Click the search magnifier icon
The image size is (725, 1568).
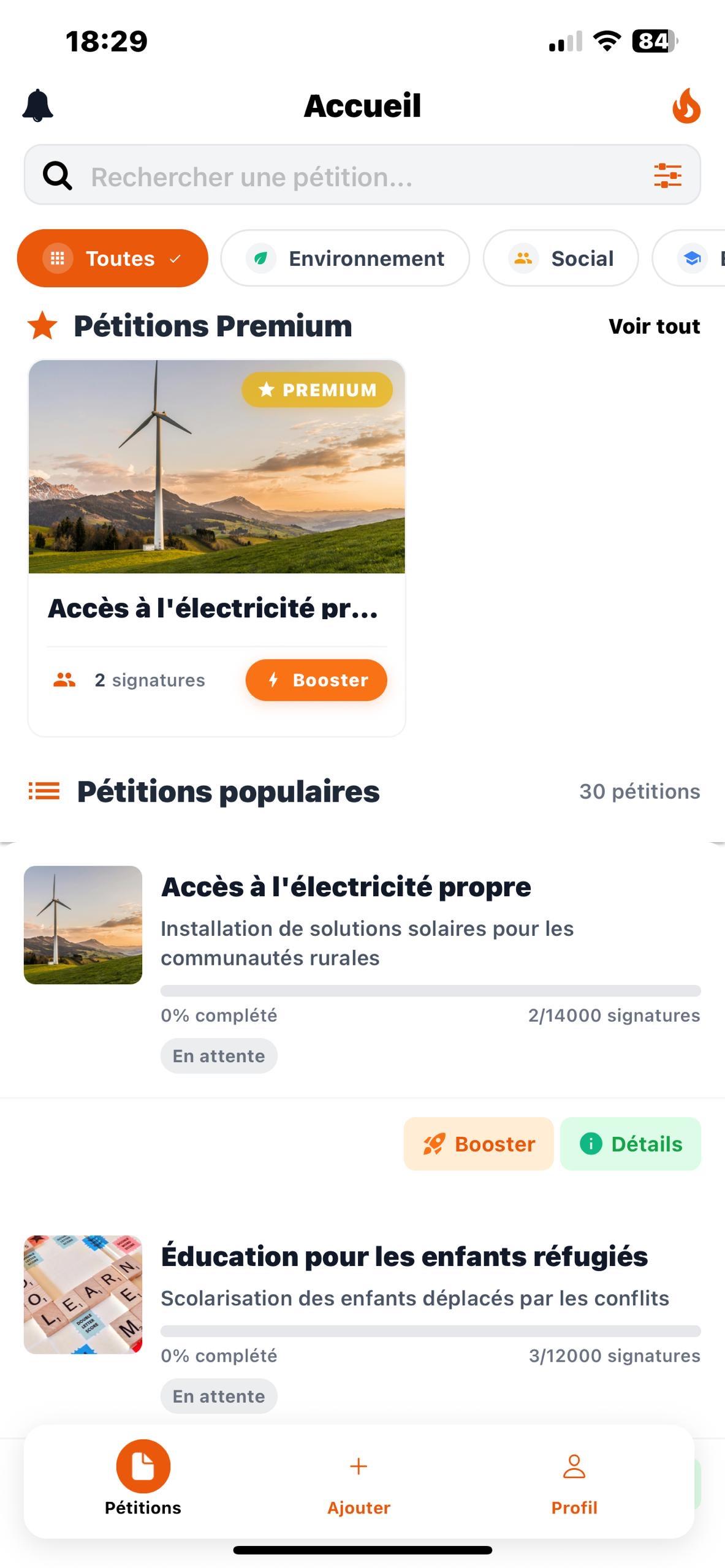click(56, 176)
